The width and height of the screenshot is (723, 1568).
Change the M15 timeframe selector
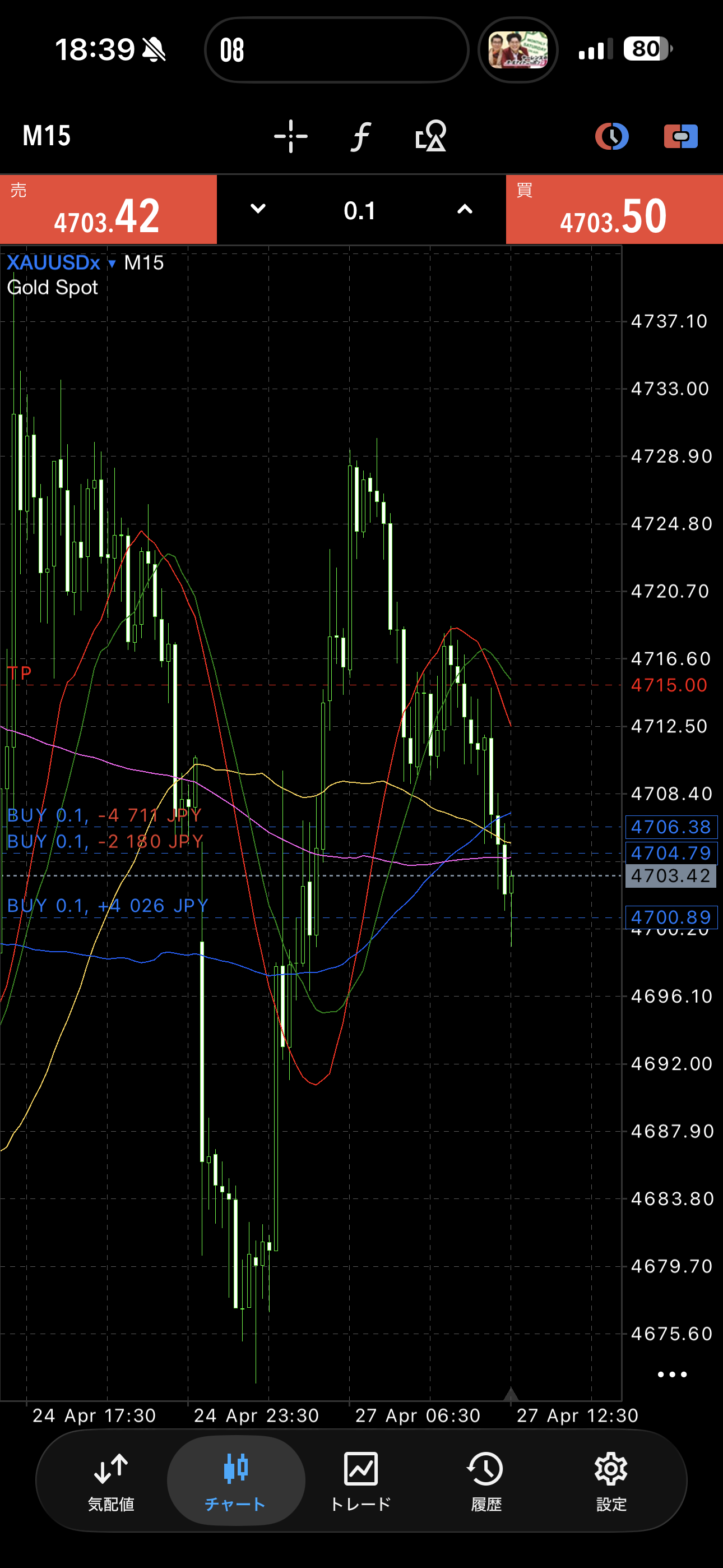click(47, 136)
